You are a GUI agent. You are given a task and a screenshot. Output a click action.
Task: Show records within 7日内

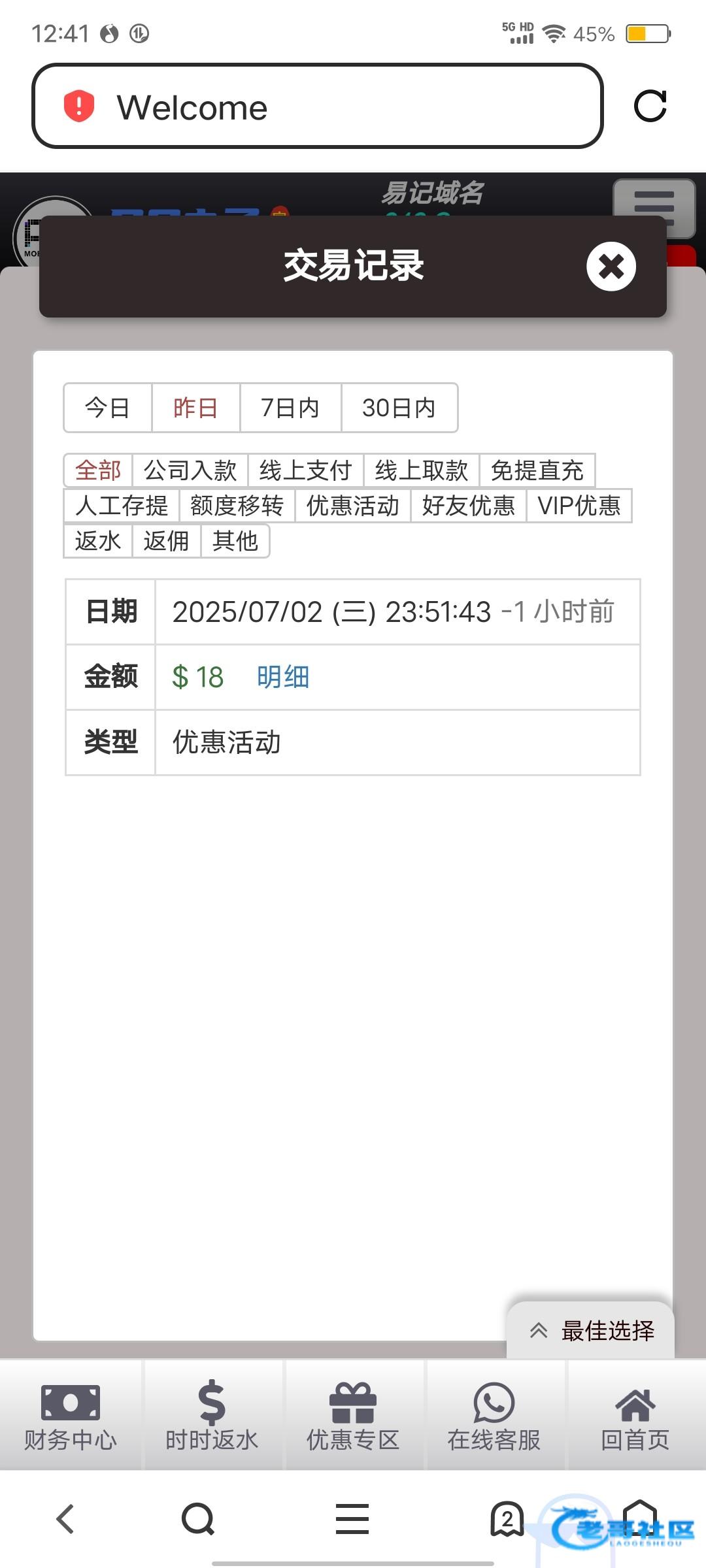click(x=290, y=408)
